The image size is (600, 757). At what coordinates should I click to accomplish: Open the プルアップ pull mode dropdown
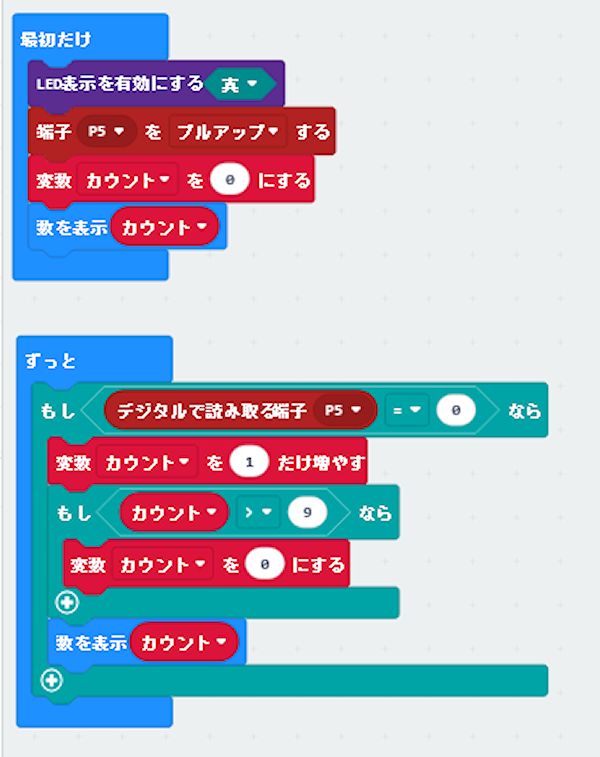click(x=228, y=132)
